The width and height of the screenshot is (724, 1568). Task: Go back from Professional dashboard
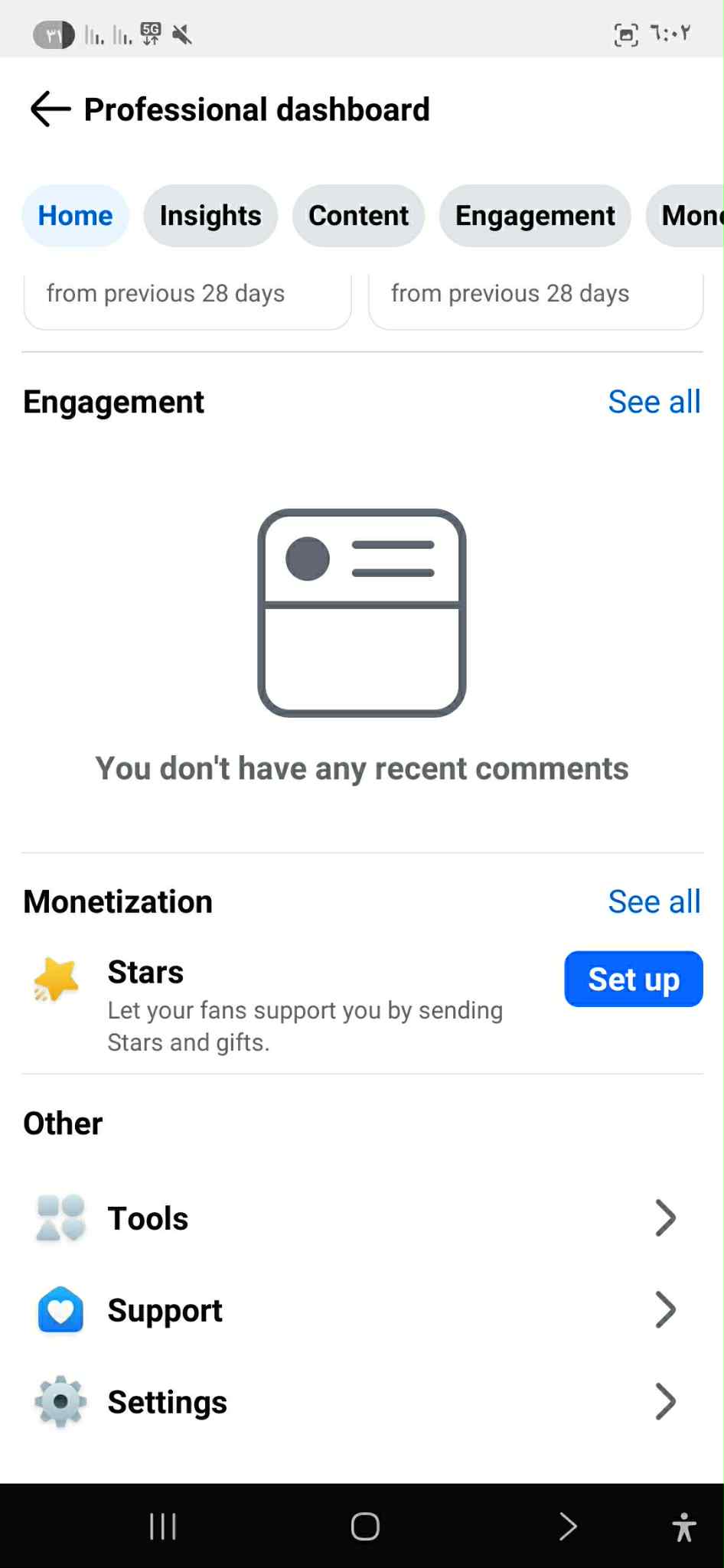pos(51,109)
